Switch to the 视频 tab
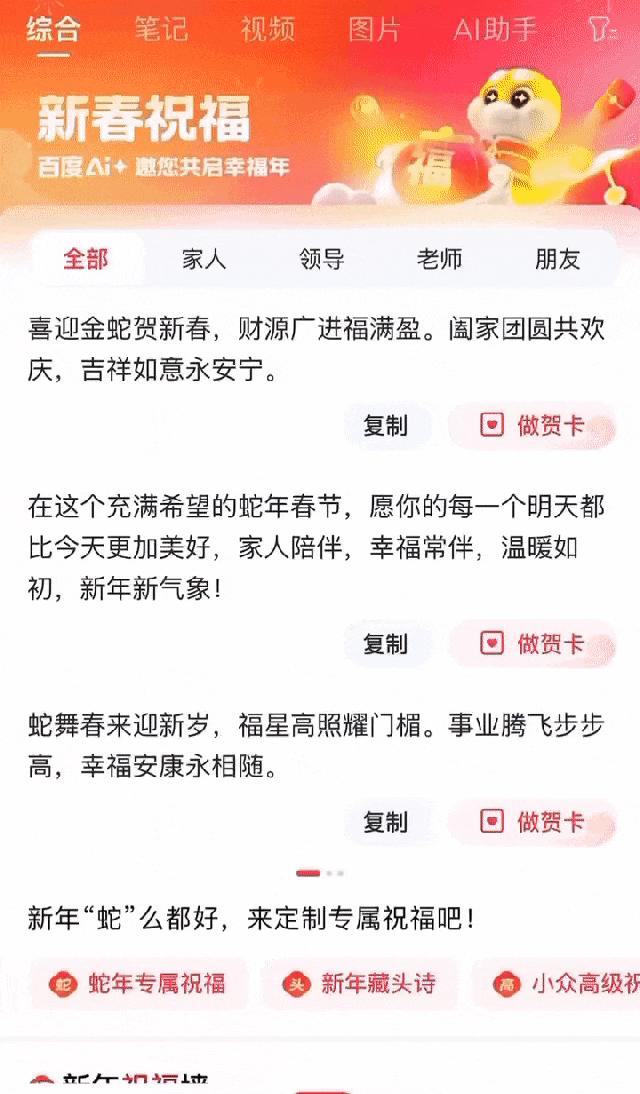640x1094 pixels. point(268,29)
